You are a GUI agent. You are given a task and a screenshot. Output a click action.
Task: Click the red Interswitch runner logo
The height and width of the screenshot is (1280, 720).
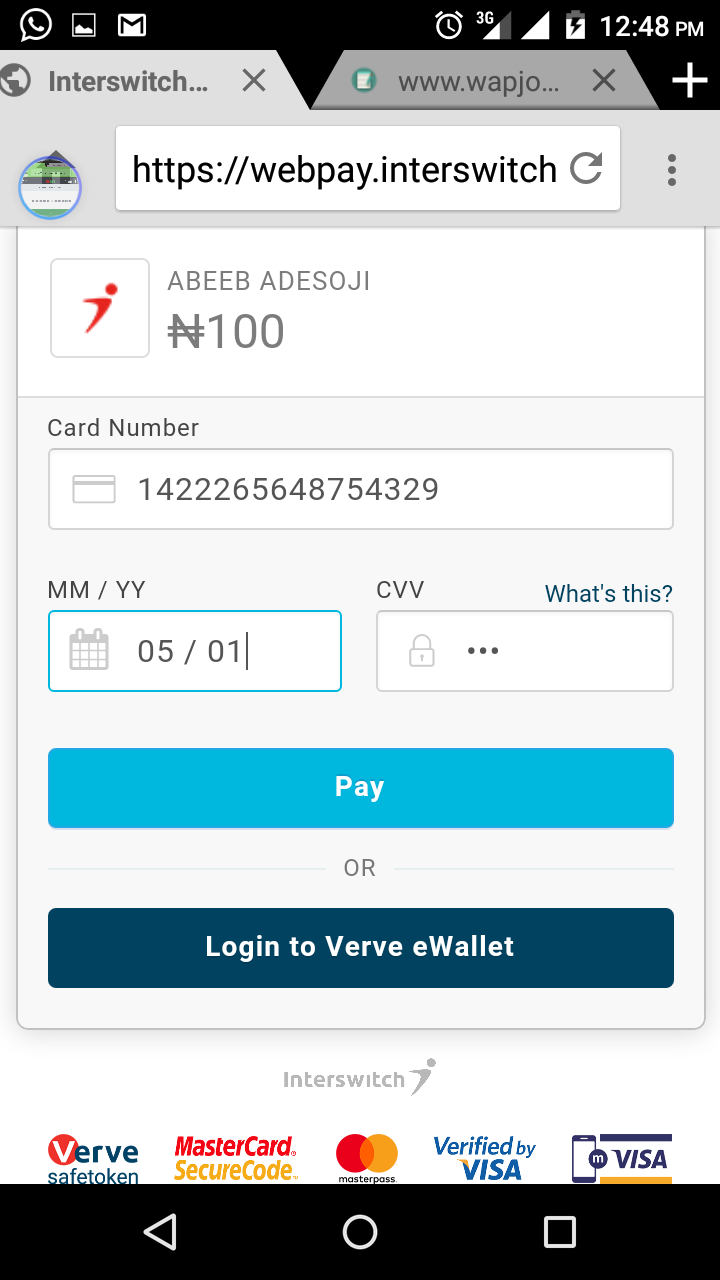[98, 307]
